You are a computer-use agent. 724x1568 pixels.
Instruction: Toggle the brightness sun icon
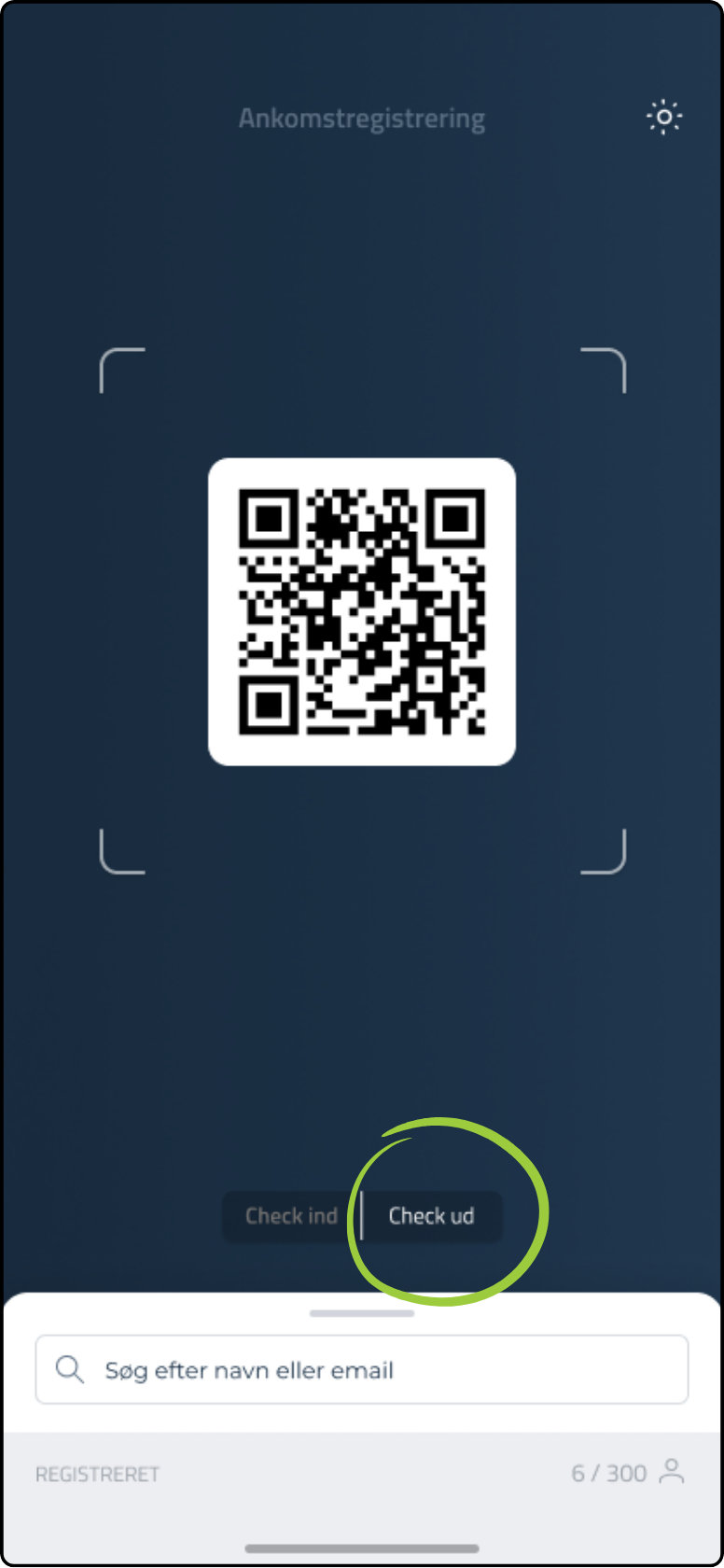pyautogui.click(x=664, y=117)
